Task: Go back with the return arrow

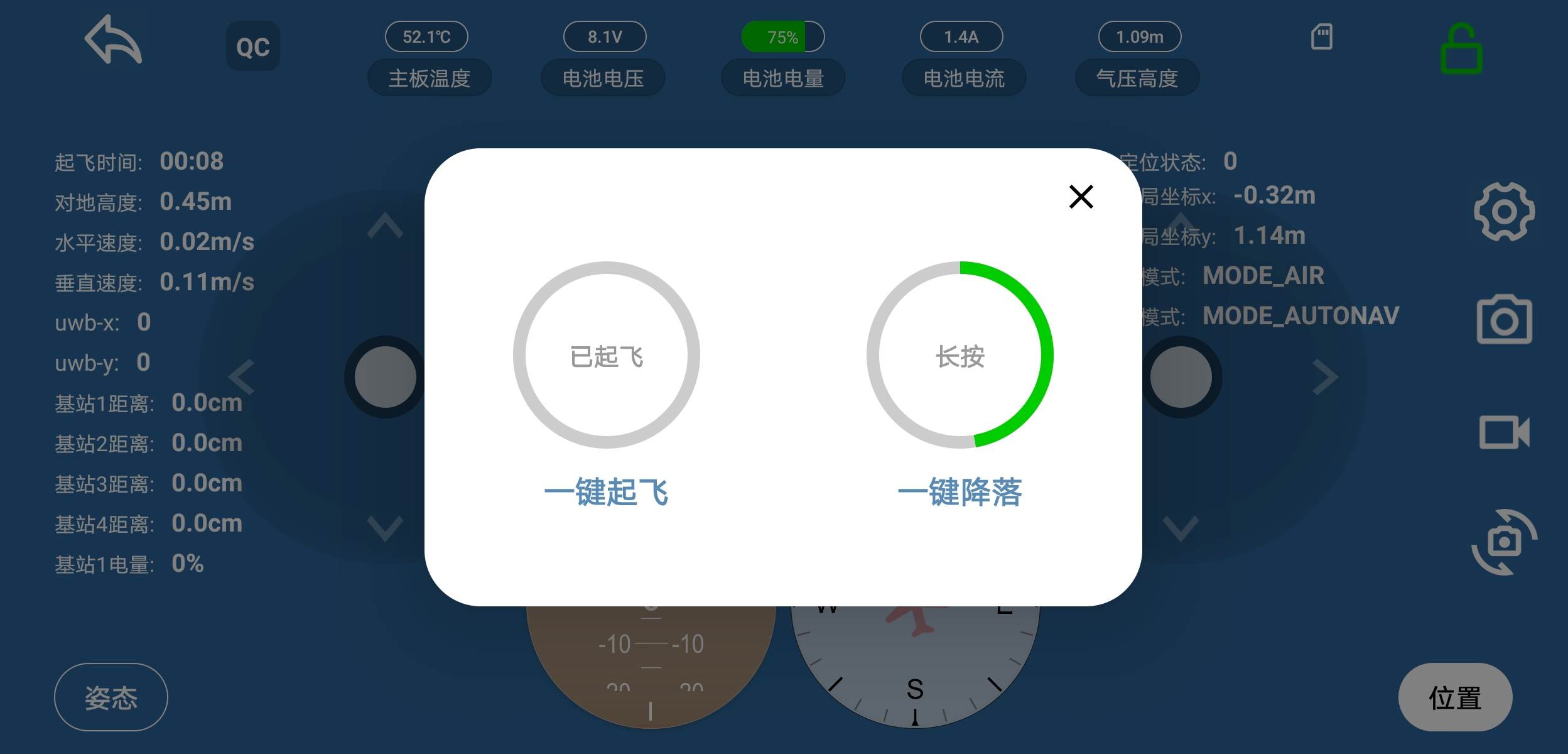Action: click(114, 40)
